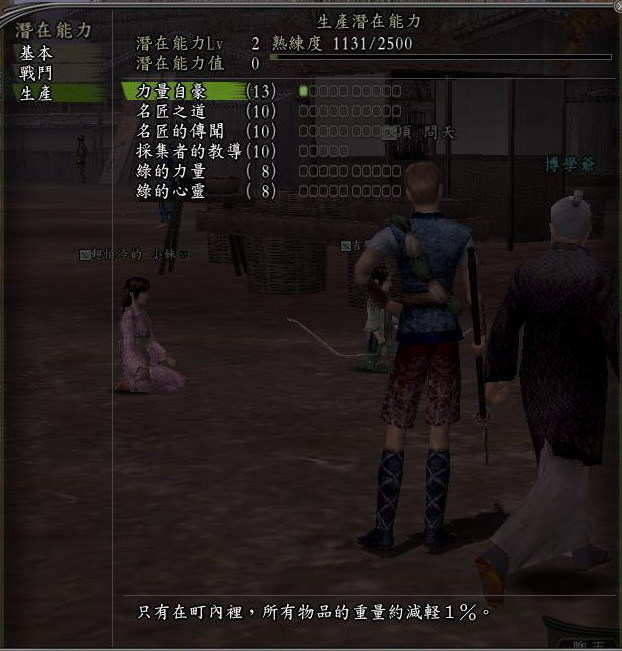Pick the 綠的力量 ability row

171,171
